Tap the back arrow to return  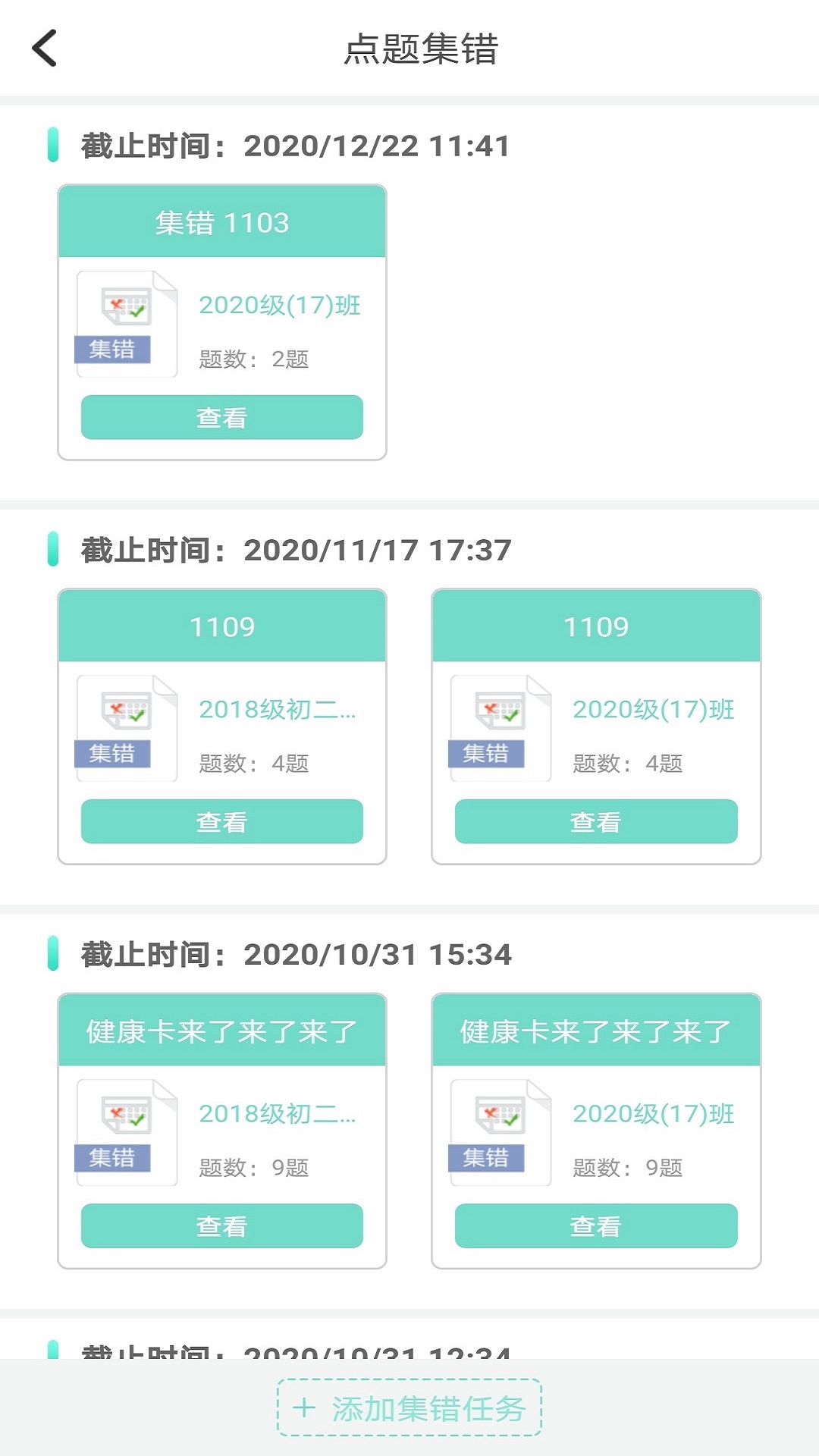(44, 49)
